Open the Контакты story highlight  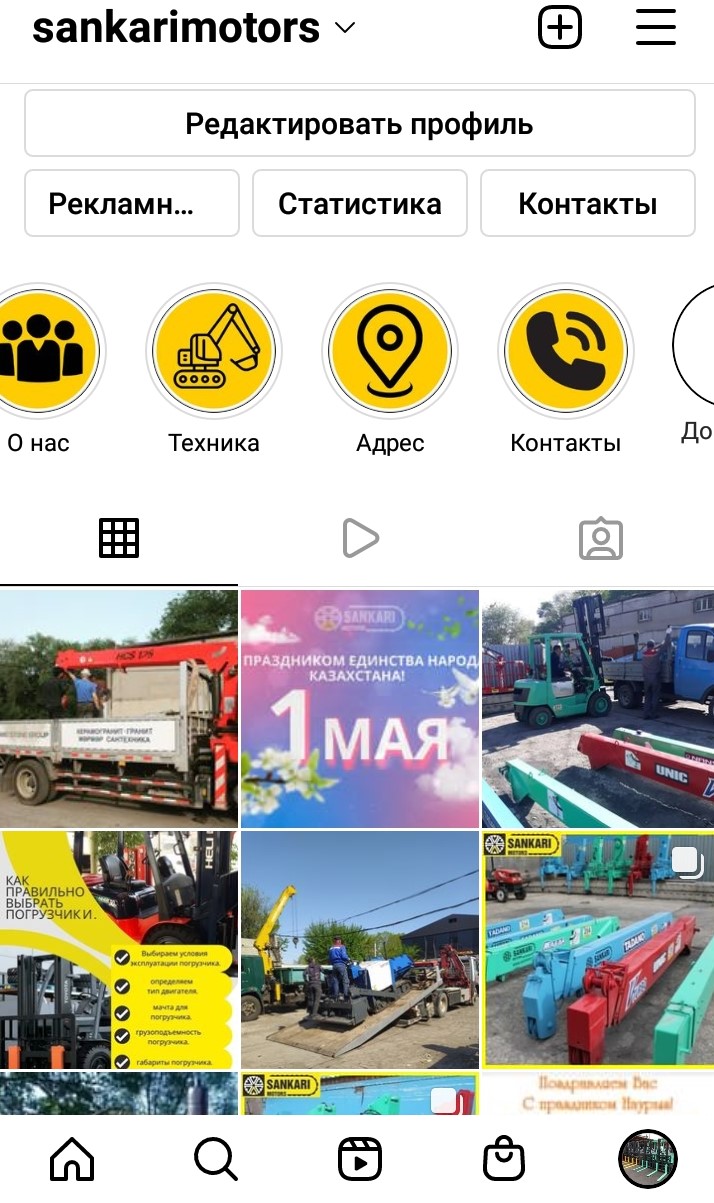click(566, 351)
